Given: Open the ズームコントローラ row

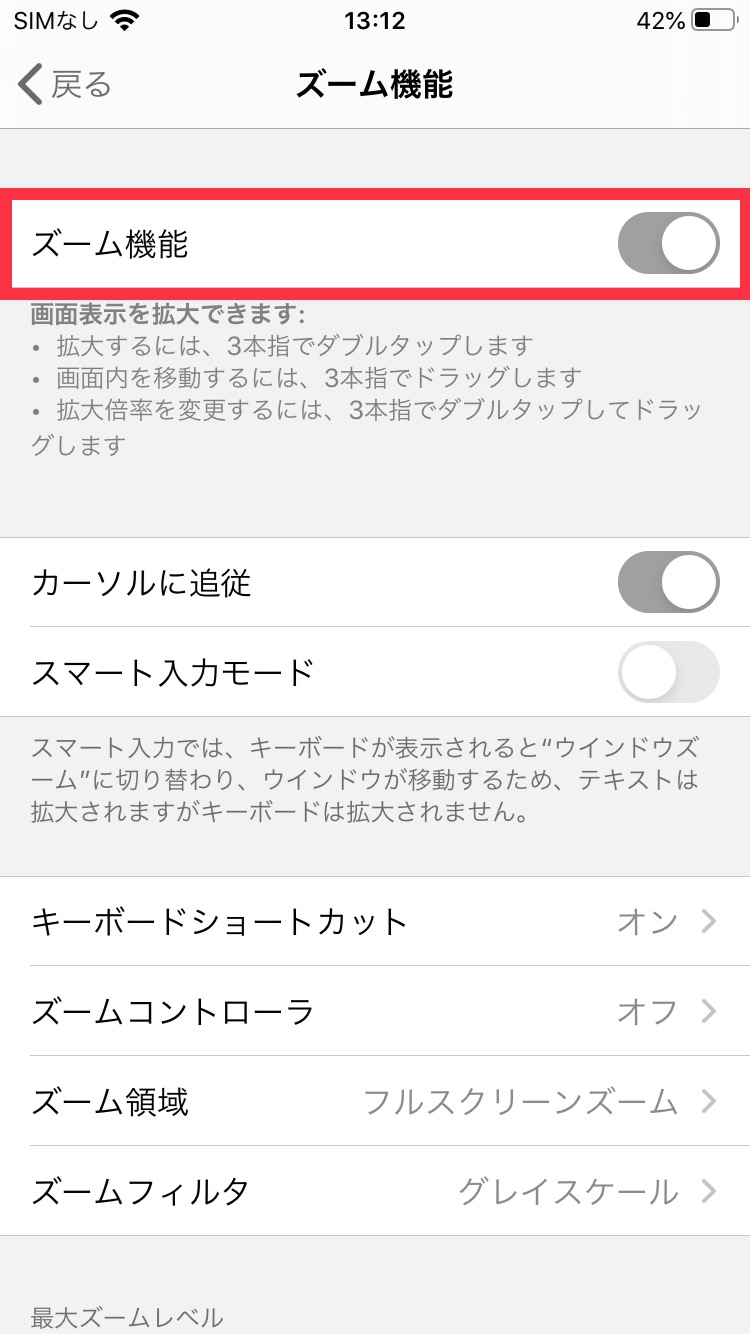Looking at the screenshot, I should (375, 1011).
